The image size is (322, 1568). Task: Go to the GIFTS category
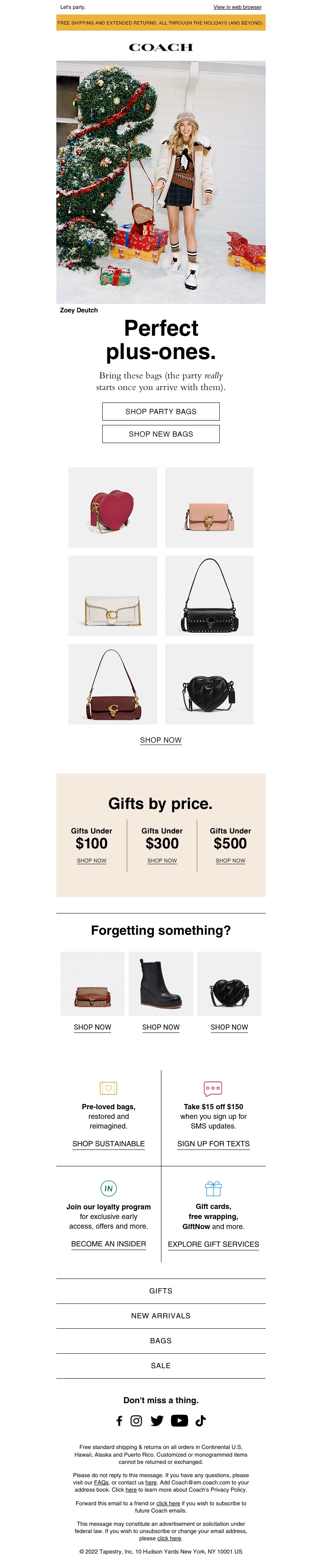(161, 1291)
